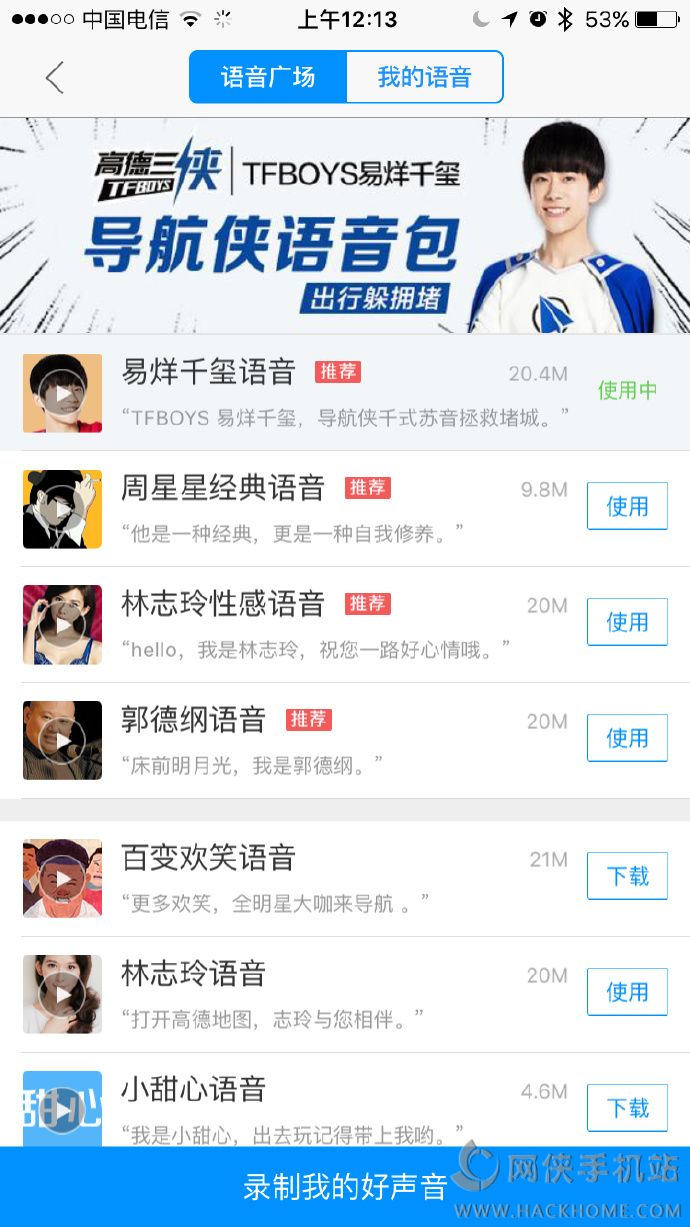
Task: Tap 录制我的好声音 at the bottom
Action: [345, 1187]
